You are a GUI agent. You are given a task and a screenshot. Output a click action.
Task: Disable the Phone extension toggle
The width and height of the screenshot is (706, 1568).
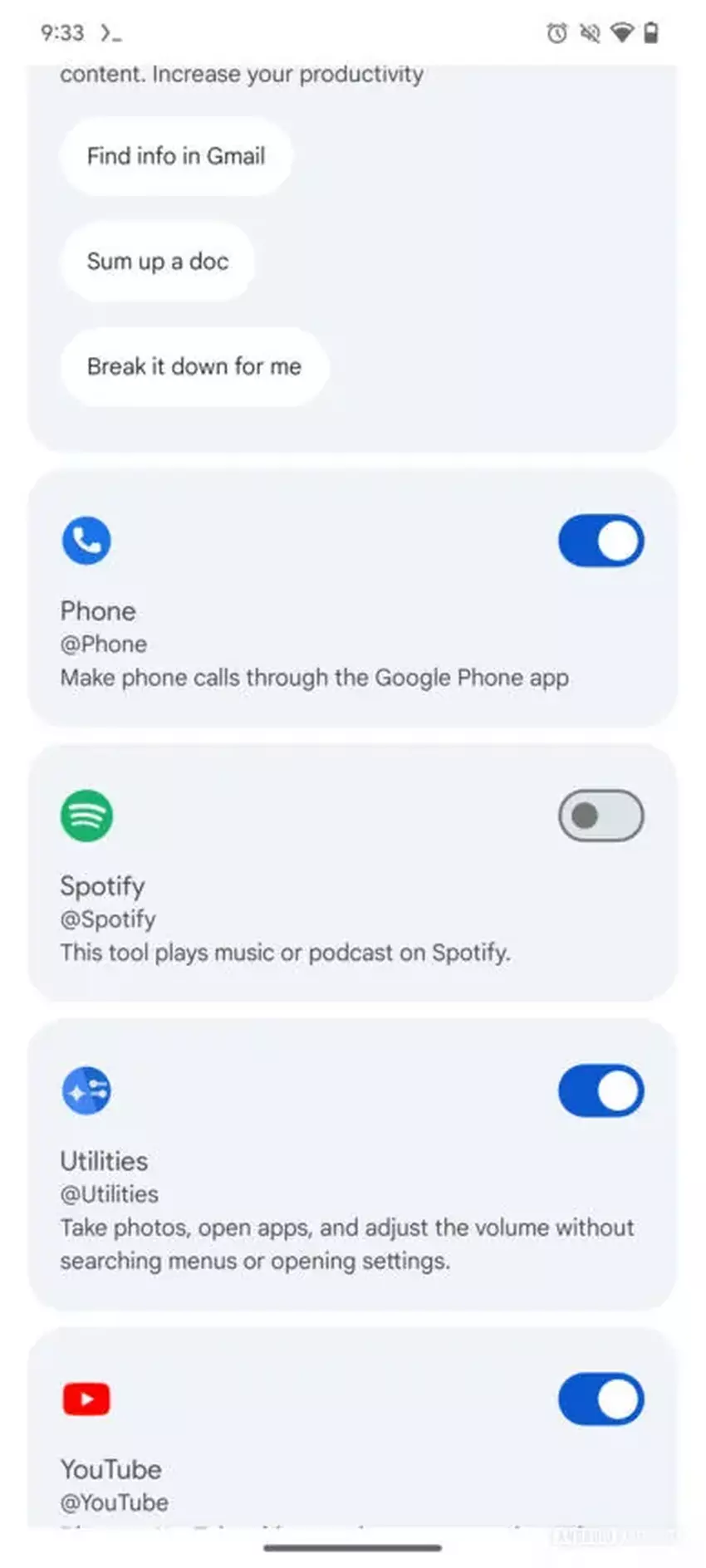point(601,541)
